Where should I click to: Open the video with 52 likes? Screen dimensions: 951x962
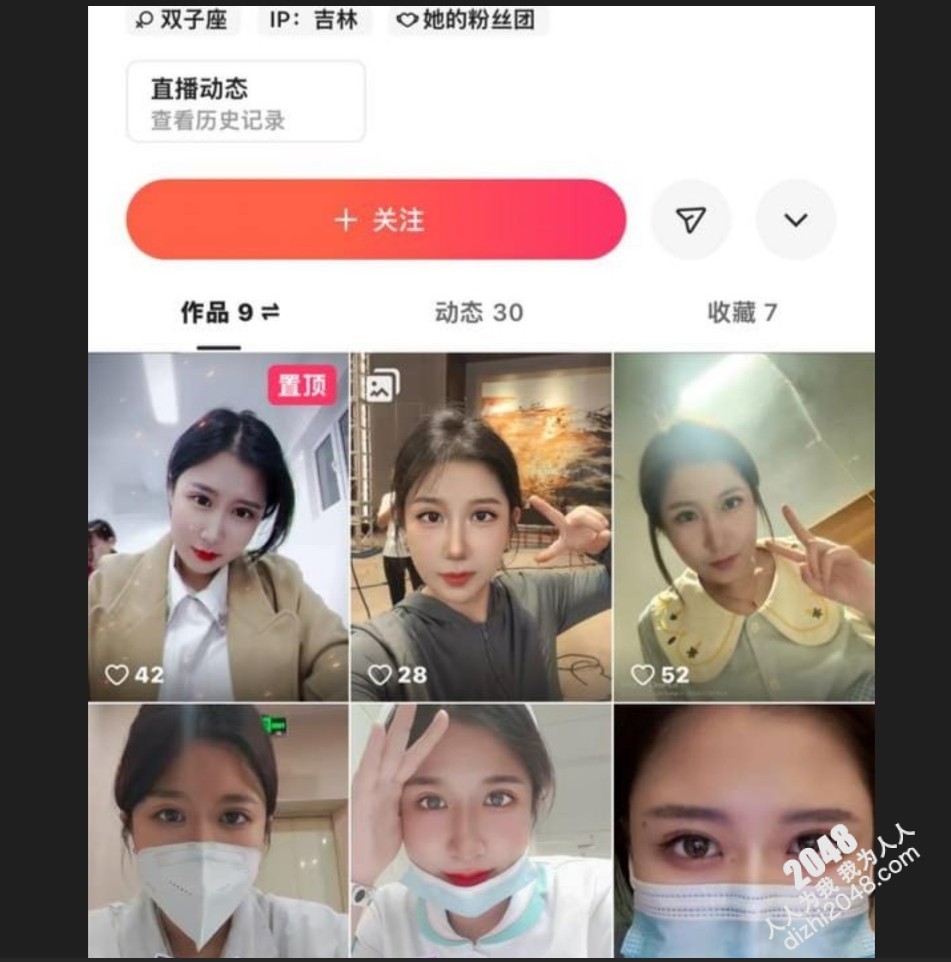(x=744, y=527)
